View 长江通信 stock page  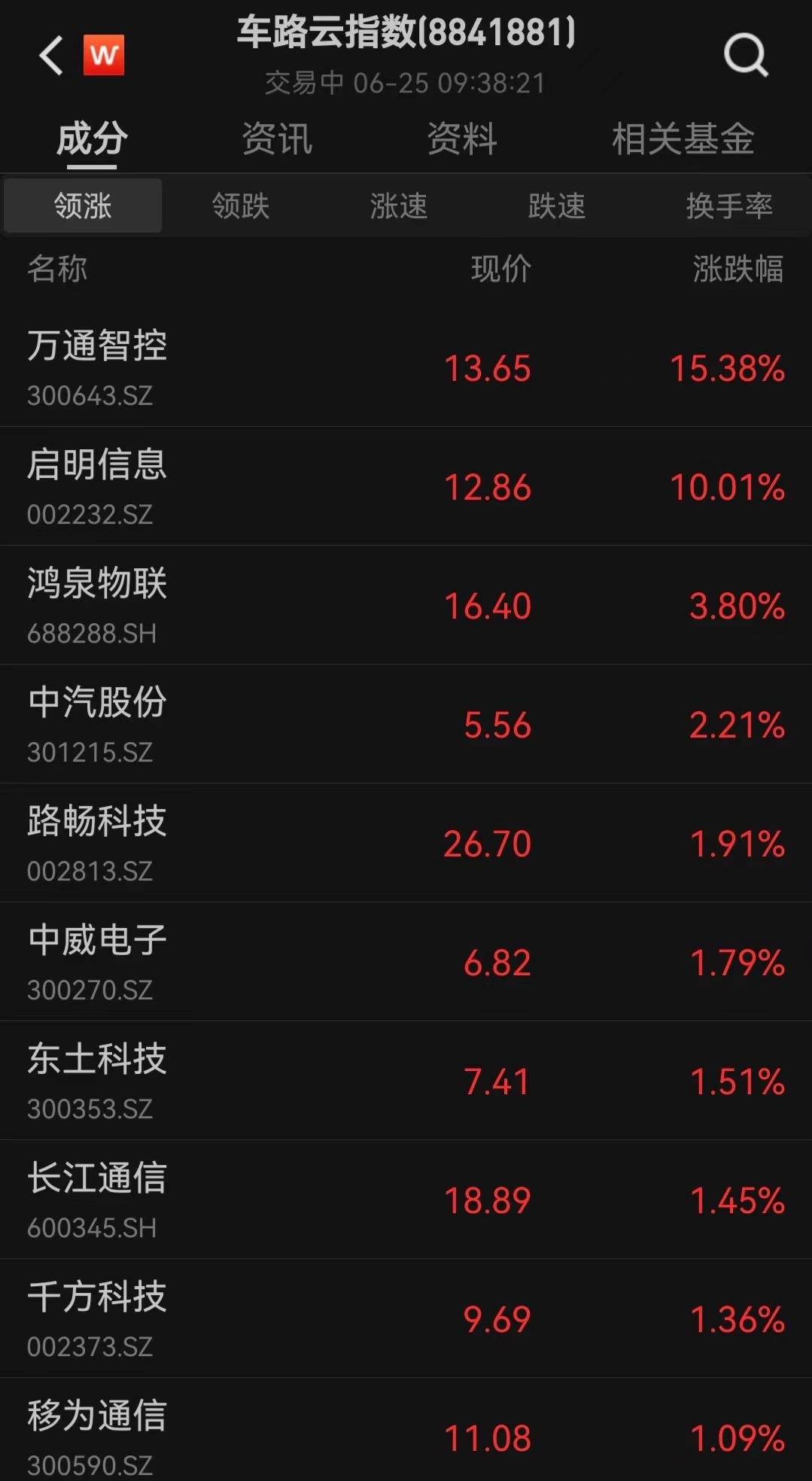pos(406,1200)
